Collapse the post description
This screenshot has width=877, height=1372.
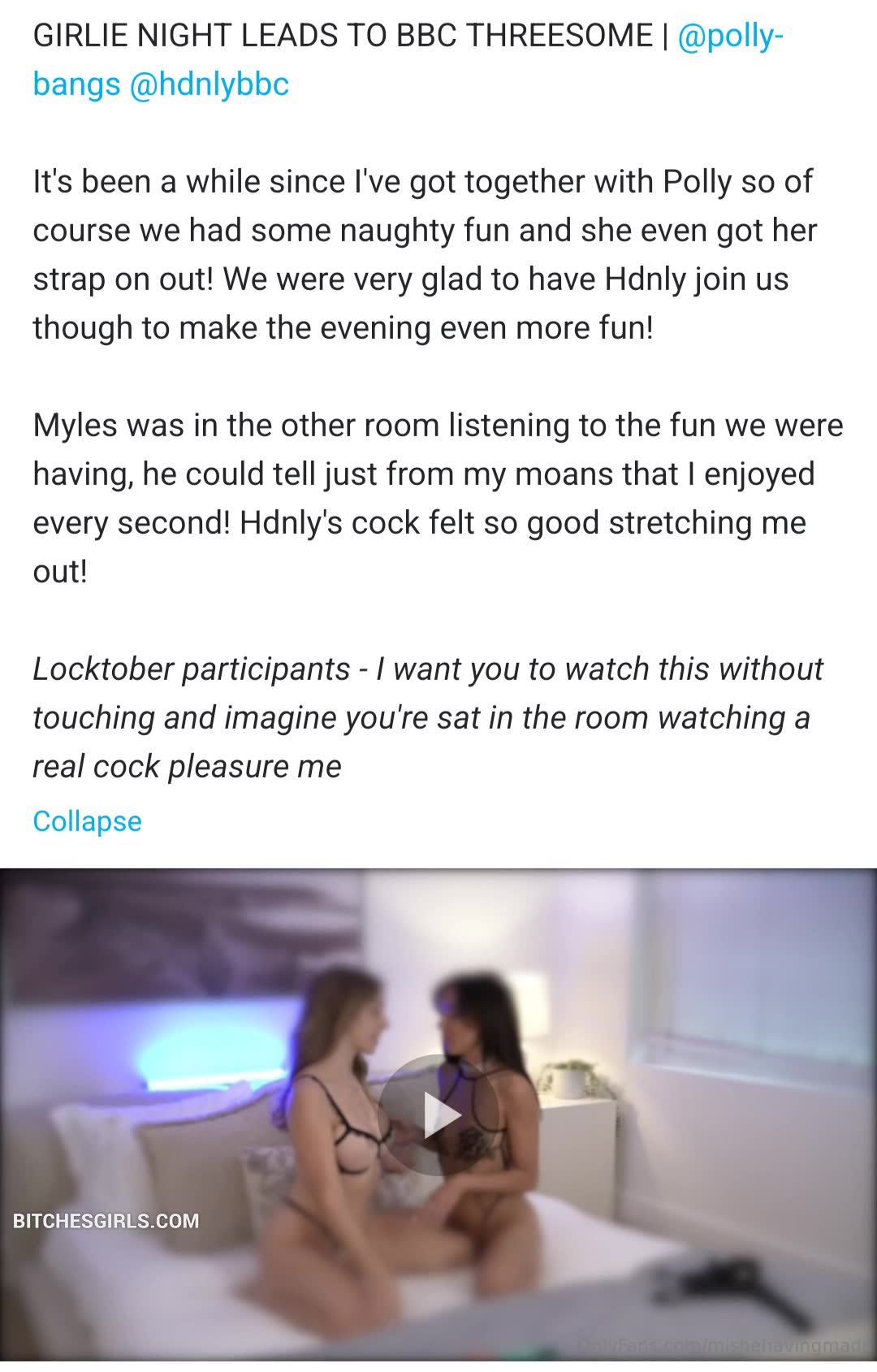[x=87, y=821]
